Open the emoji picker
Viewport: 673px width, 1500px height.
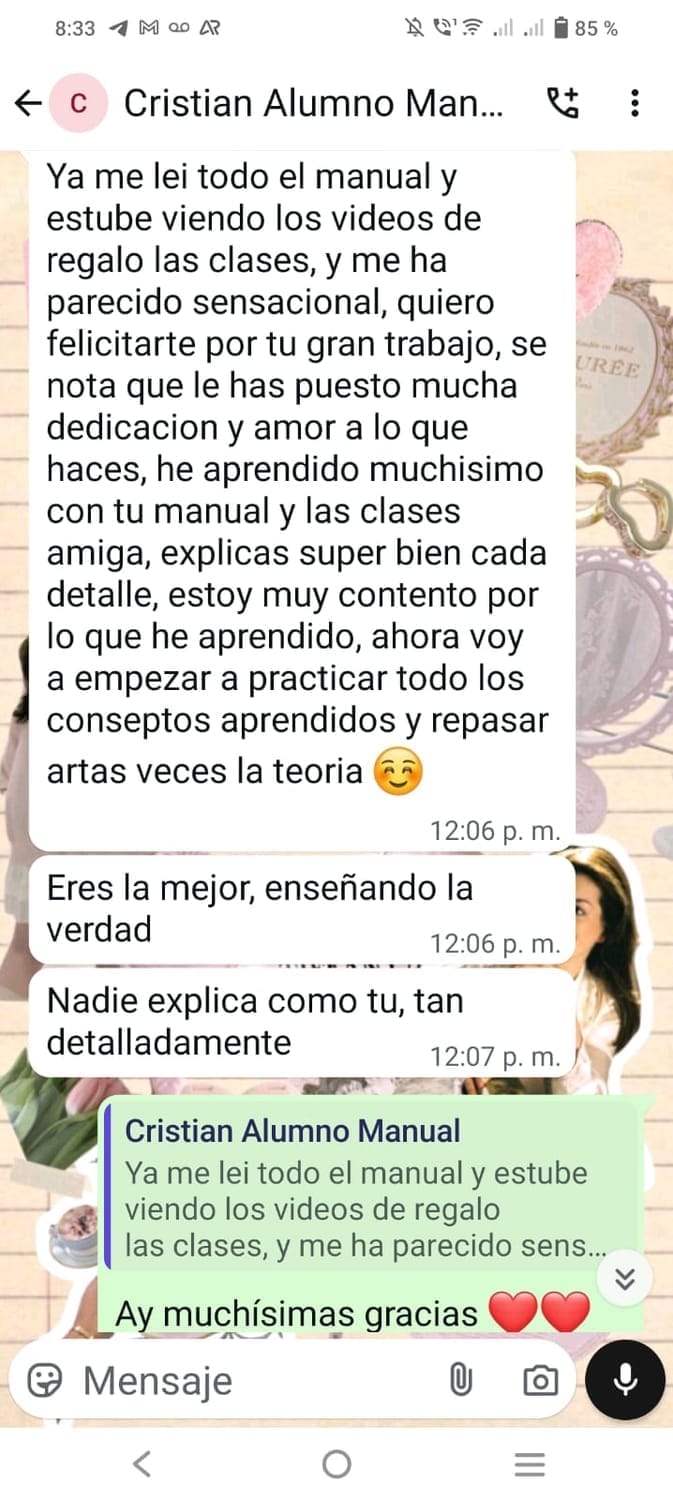[44, 1381]
